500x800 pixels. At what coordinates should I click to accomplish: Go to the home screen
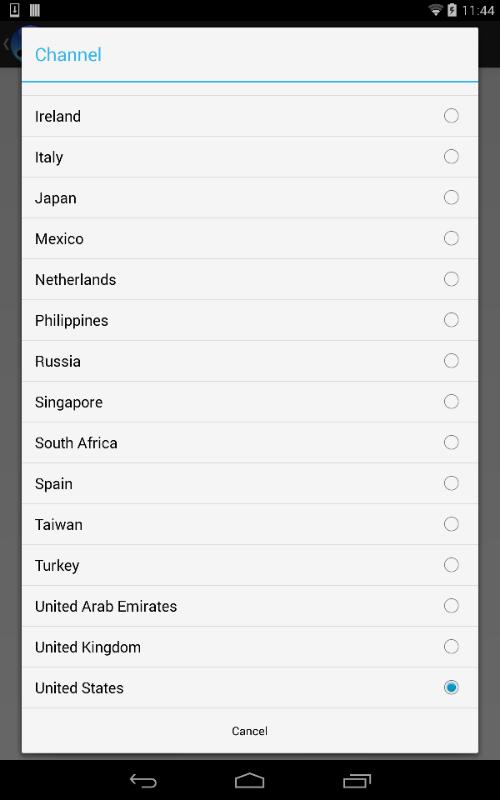coord(249,781)
